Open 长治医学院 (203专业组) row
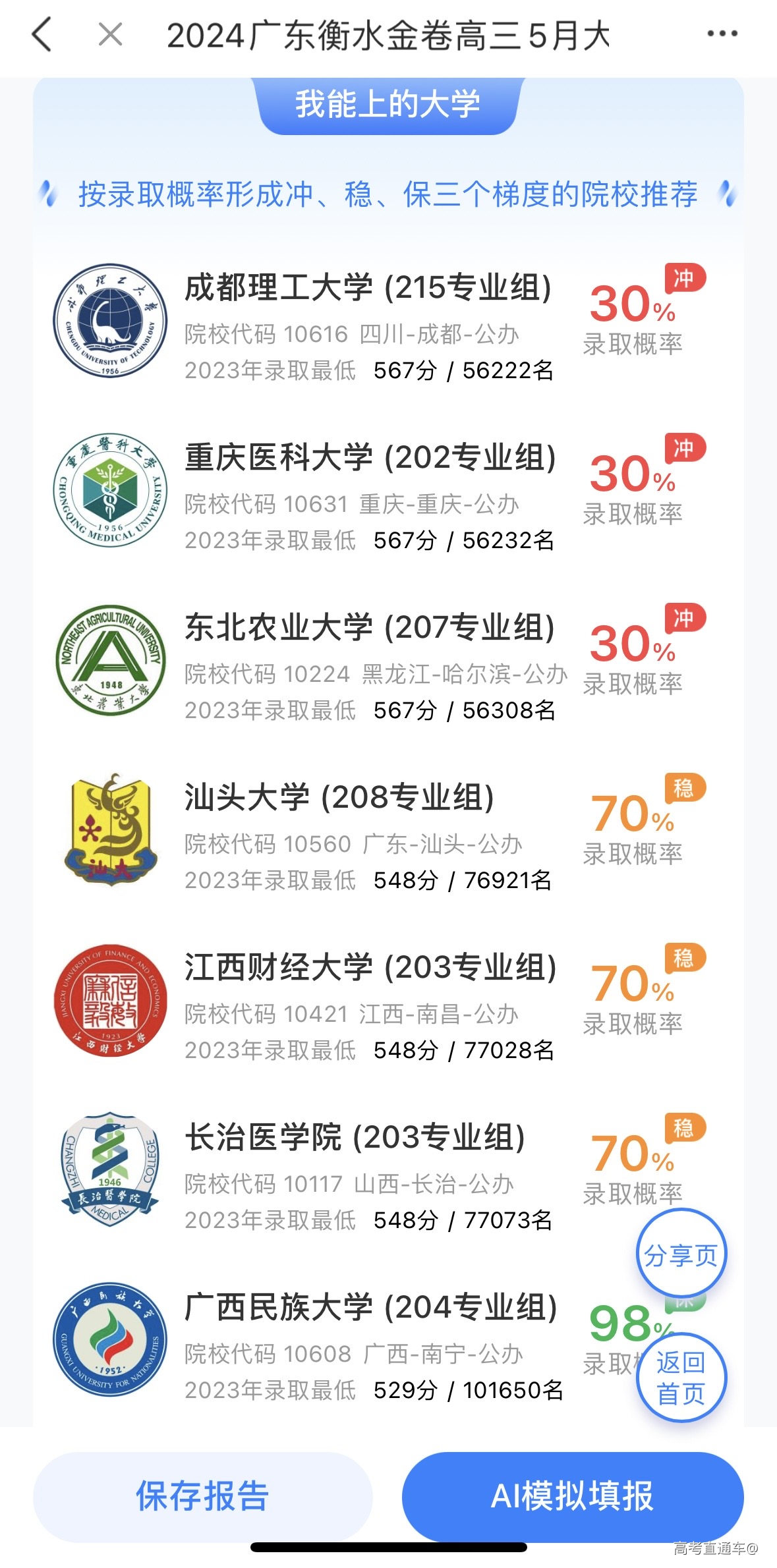Image resolution: width=777 pixels, height=1568 pixels. click(355, 1138)
